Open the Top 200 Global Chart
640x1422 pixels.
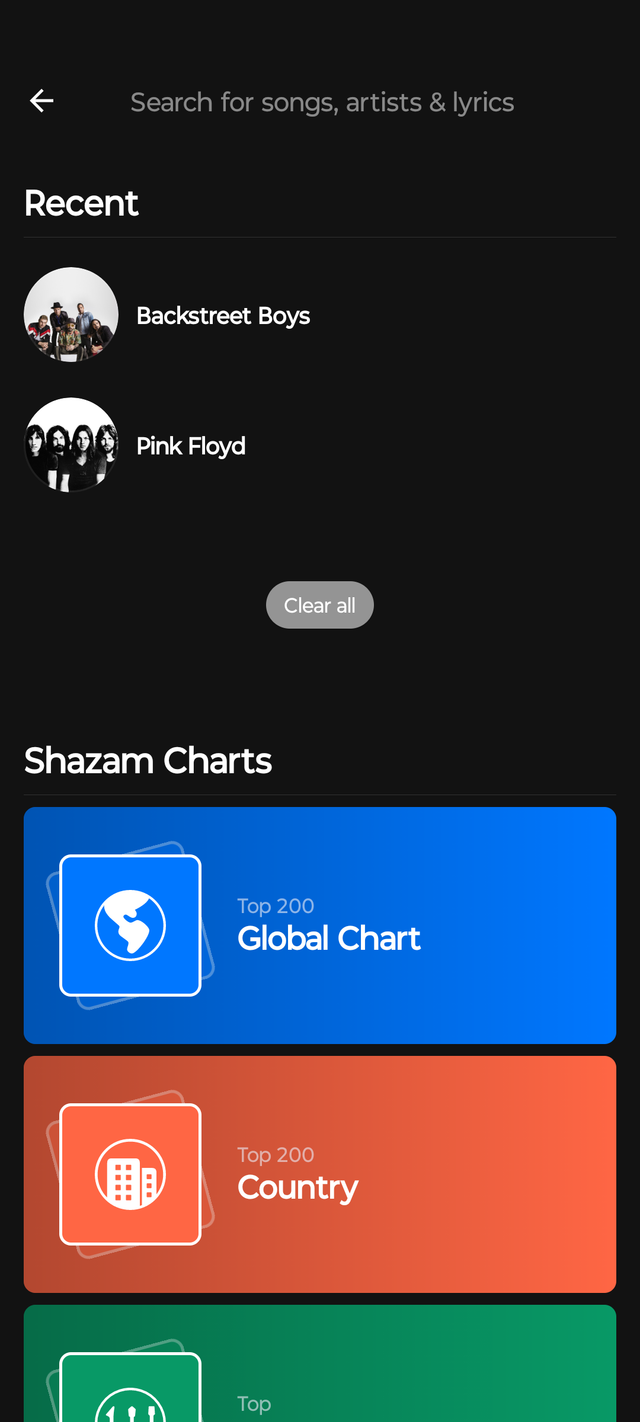320,925
